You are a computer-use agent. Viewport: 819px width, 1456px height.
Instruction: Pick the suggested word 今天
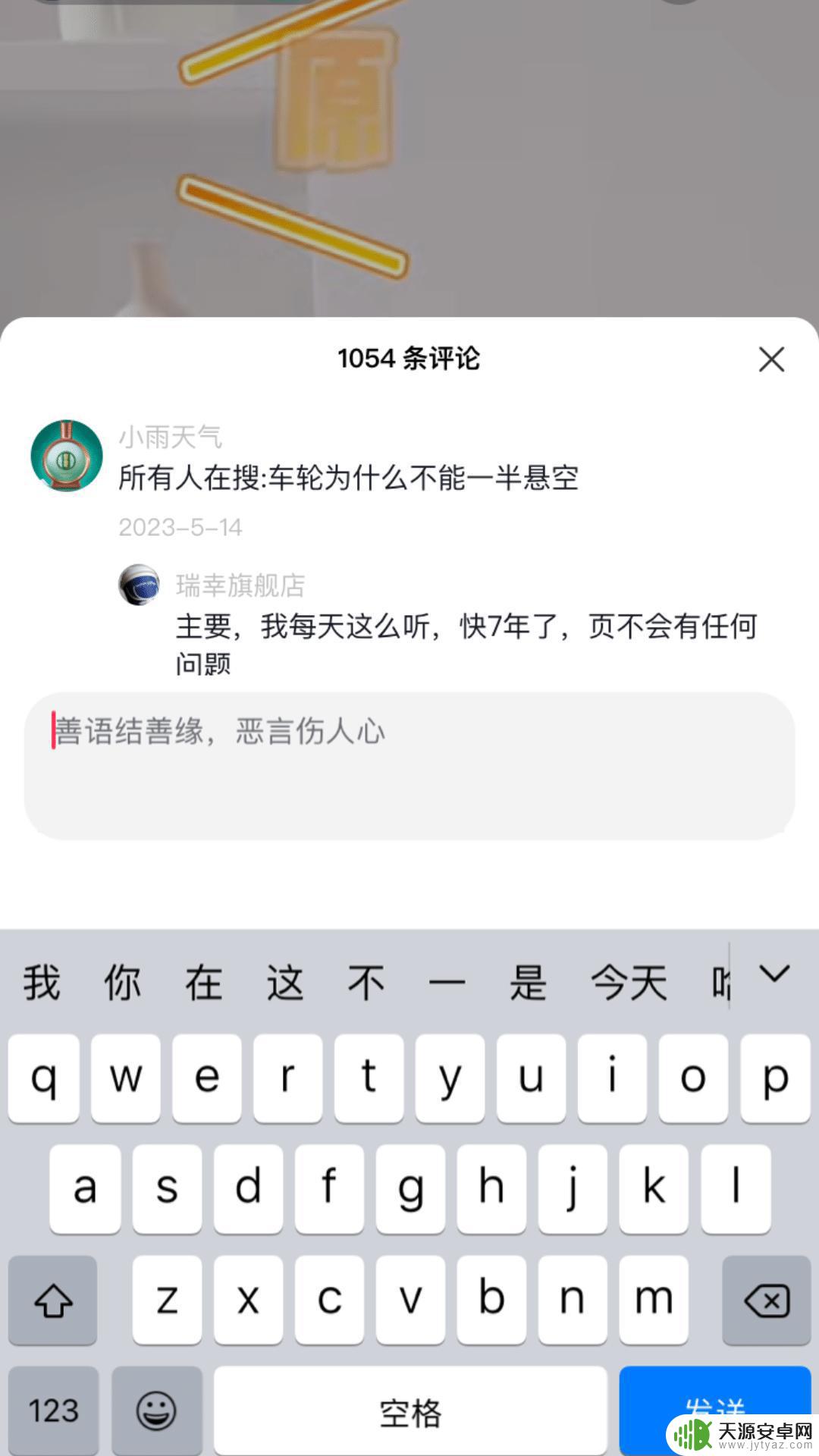pyautogui.click(x=629, y=984)
